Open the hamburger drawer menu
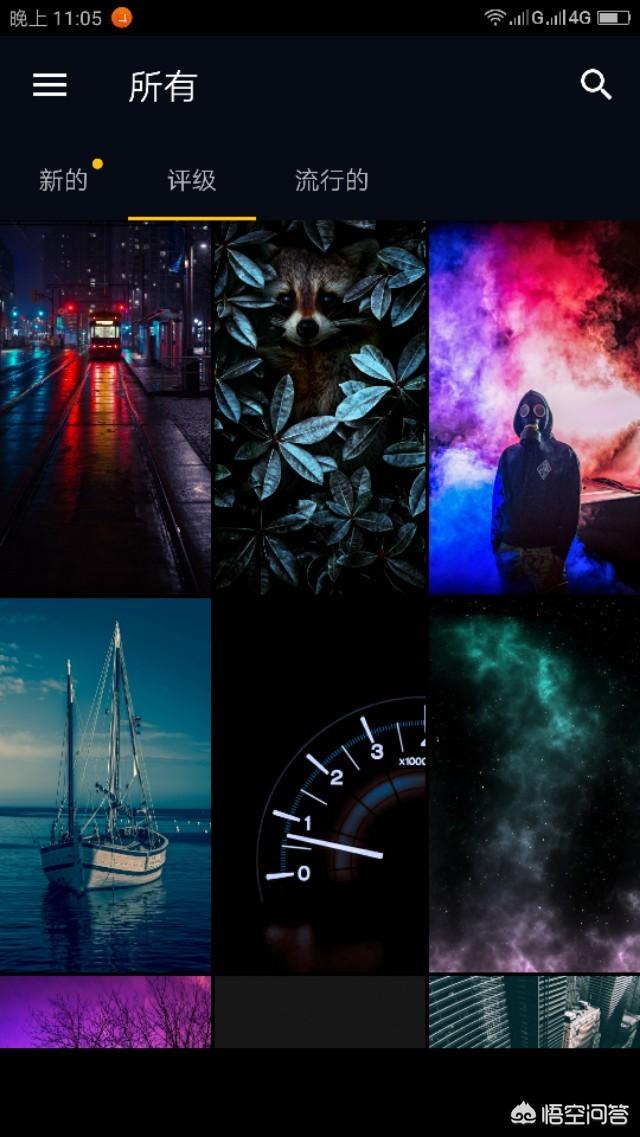 pyautogui.click(x=50, y=86)
